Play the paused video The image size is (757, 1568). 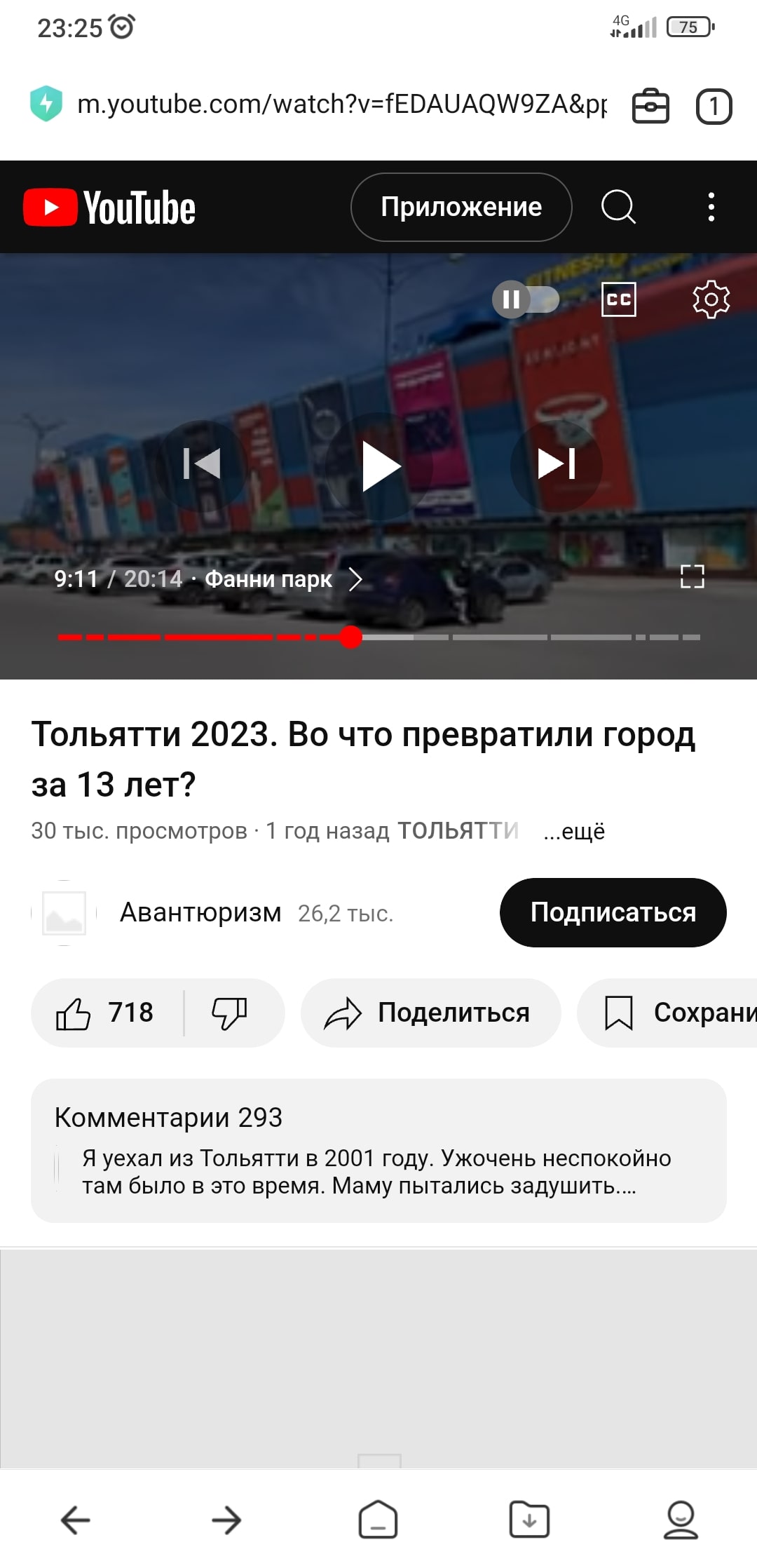(379, 466)
